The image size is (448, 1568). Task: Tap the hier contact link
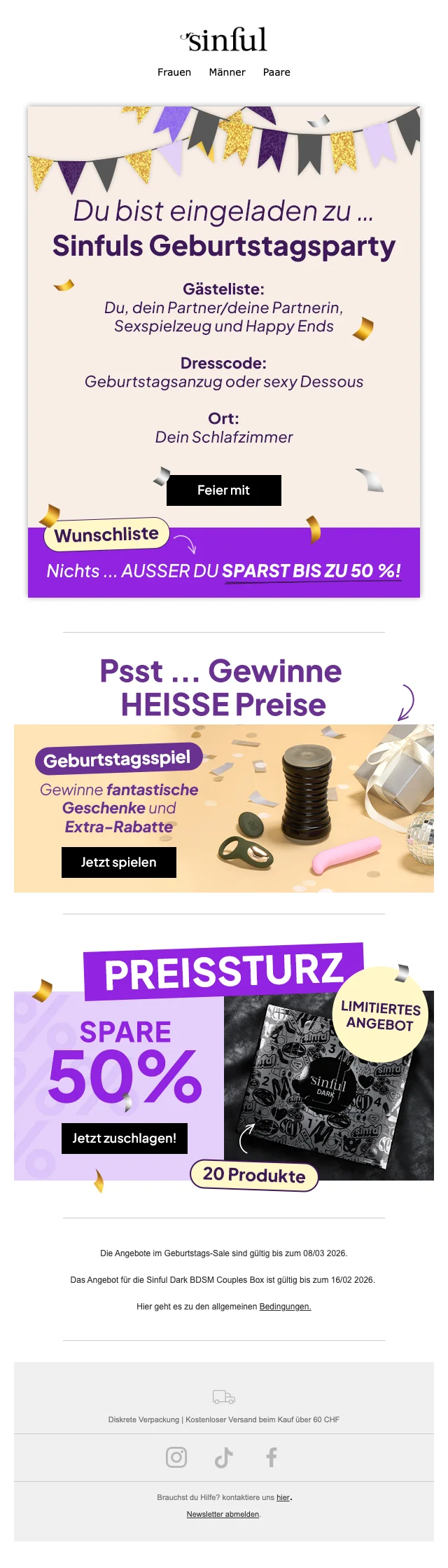(283, 1497)
